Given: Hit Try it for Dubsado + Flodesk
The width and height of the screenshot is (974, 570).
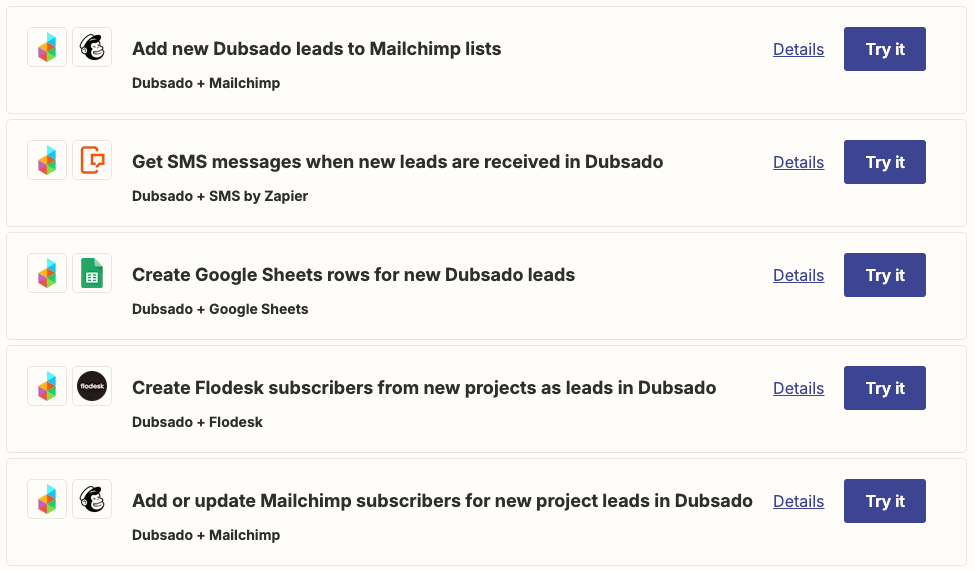Looking at the screenshot, I should 884,388.
